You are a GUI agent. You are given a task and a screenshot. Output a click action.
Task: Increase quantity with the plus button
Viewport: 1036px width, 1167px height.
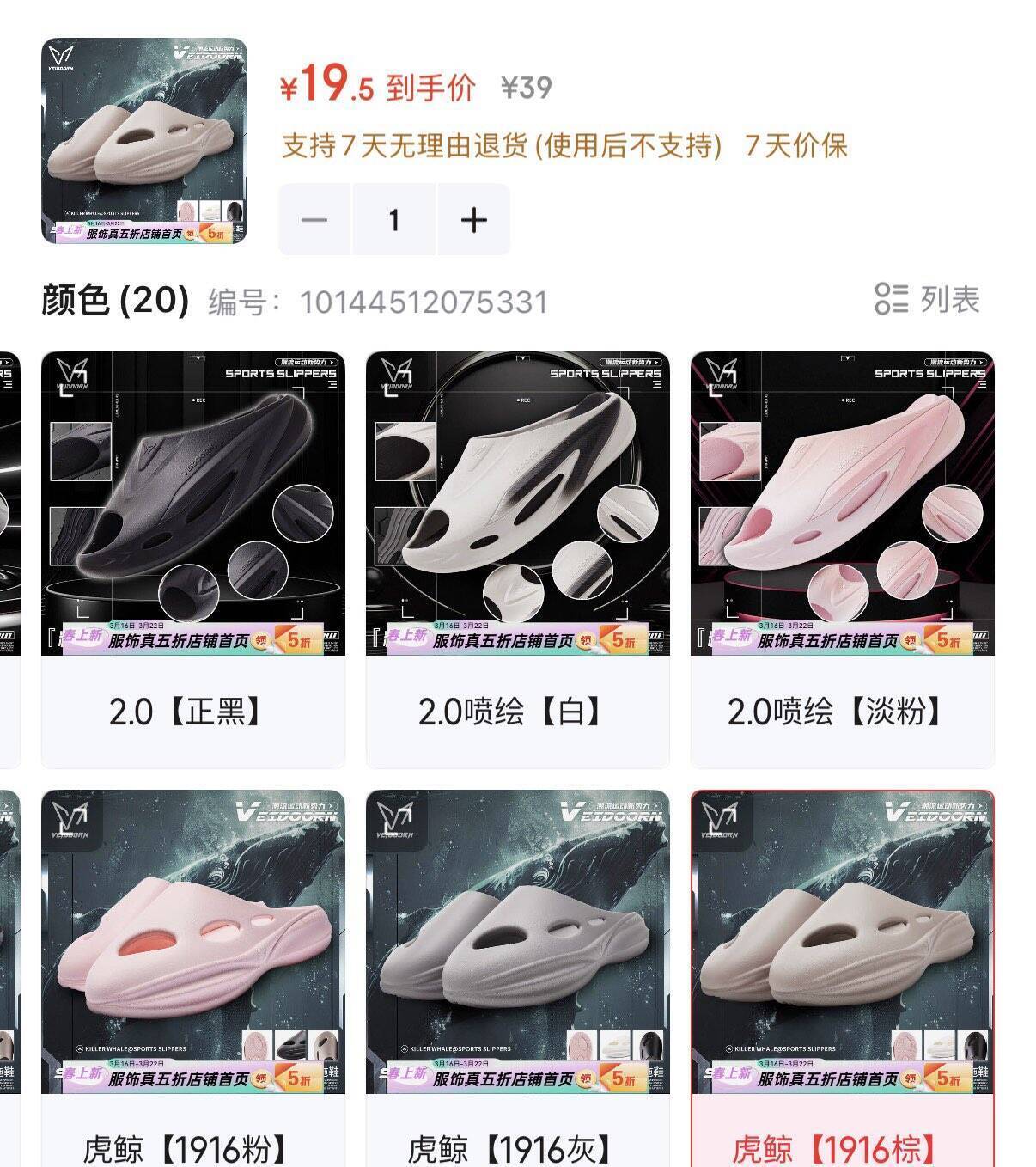coord(473,220)
